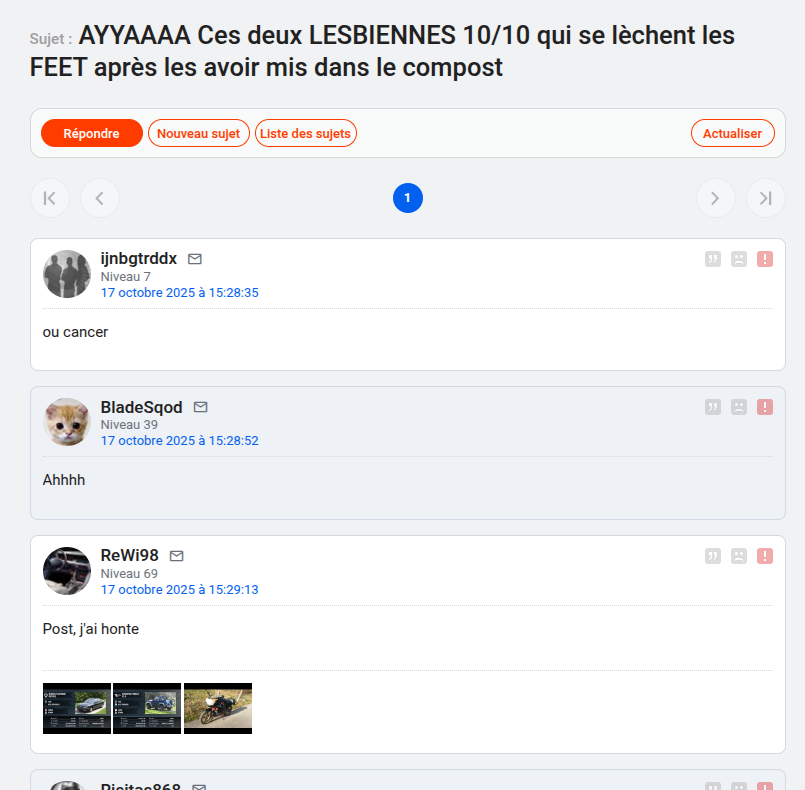View BladeSqod's profile

point(142,407)
